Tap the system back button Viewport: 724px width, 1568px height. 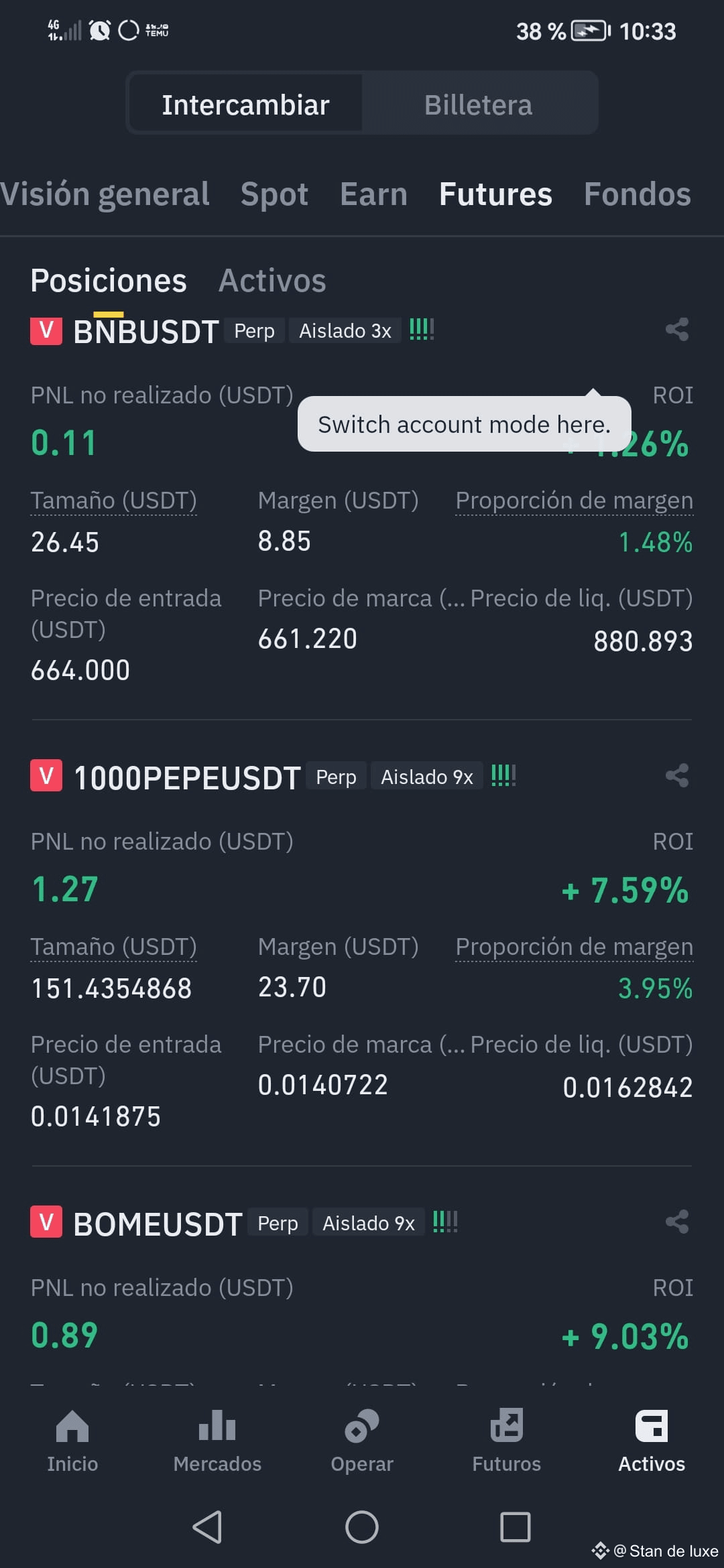point(207,1527)
